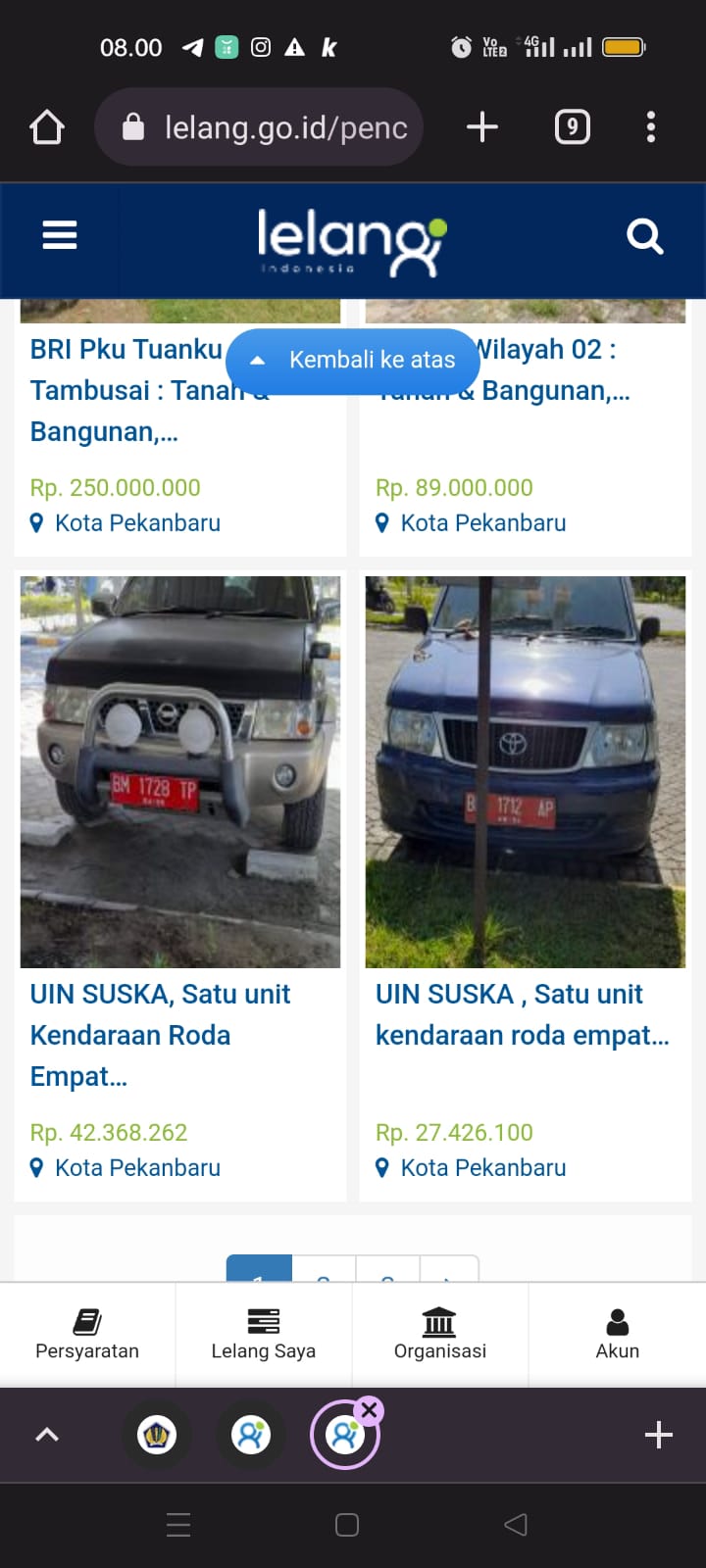Open a new browser tab
706x1568 pixels.
(481, 127)
